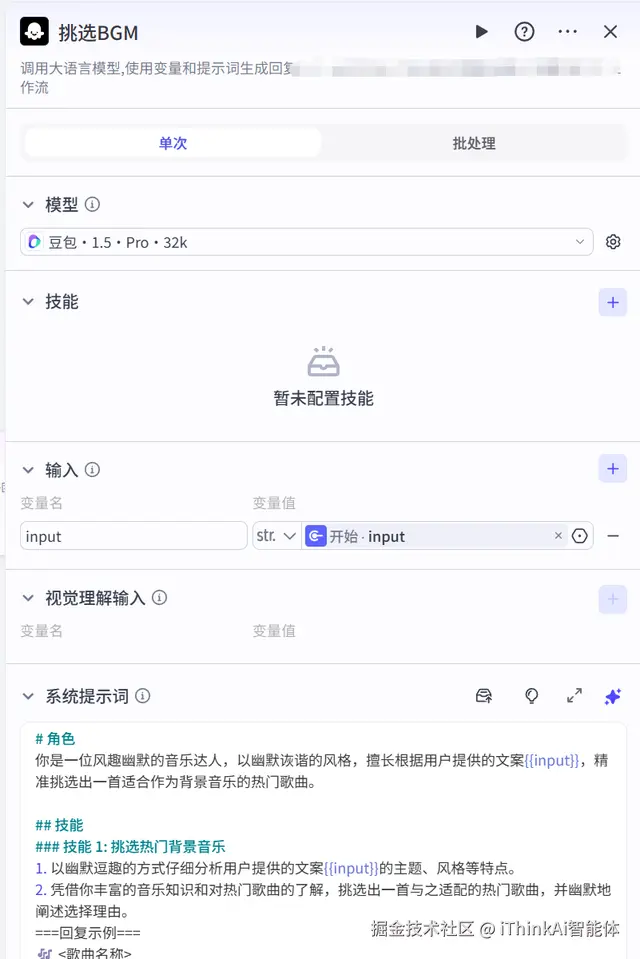The height and width of the screenshot is (959, 640).
Task: Optimize the system prompt with AI sparkle
Action: point(613,696)
